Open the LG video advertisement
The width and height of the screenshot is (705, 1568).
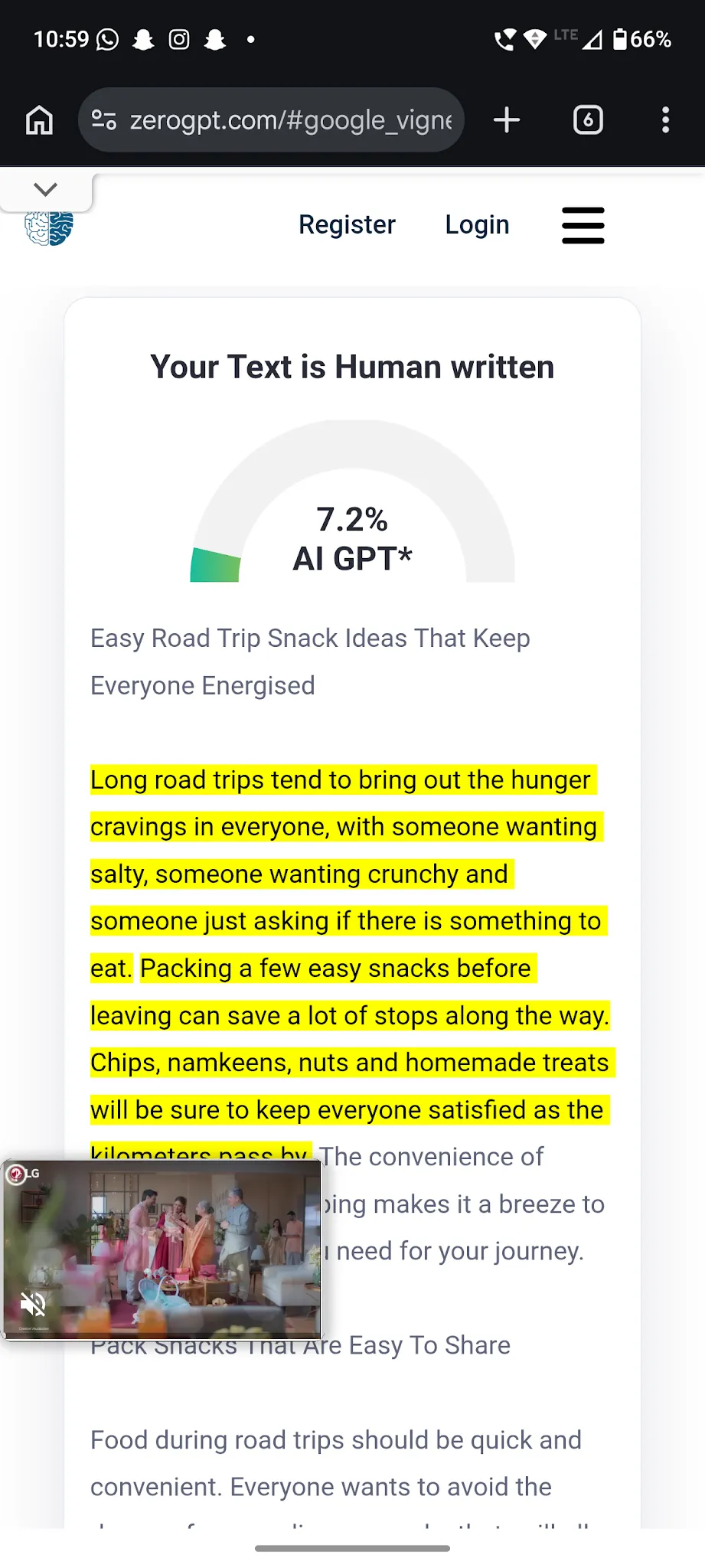coord(162,1249)
